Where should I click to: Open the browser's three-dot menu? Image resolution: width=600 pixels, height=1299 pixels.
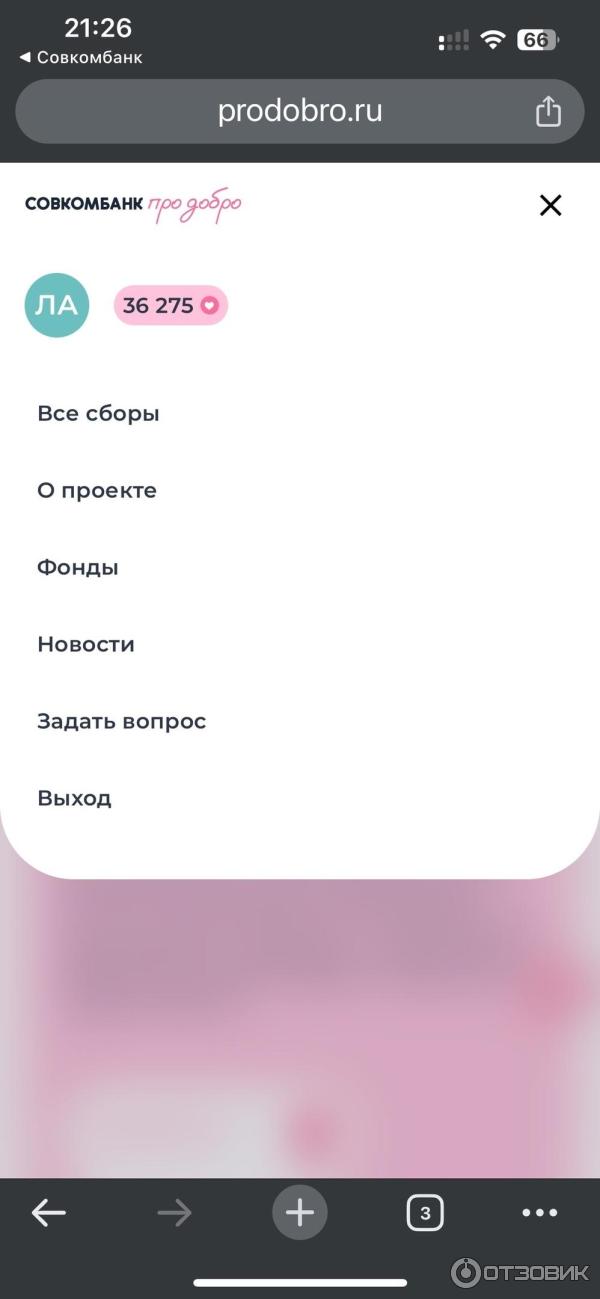point(540,1213)
